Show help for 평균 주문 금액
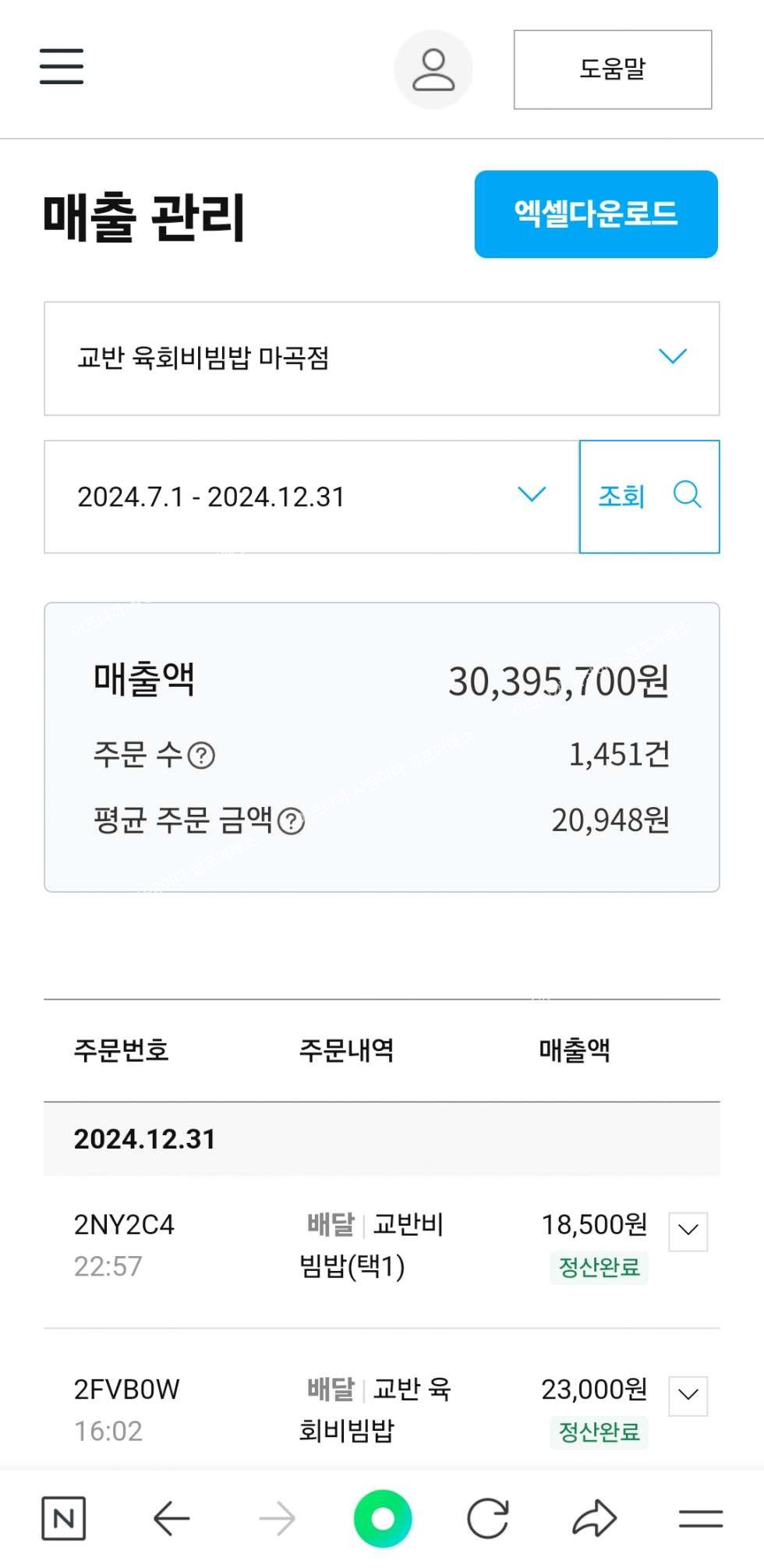Viewport: 764px width, 1568px height. [x=292, y=821]
